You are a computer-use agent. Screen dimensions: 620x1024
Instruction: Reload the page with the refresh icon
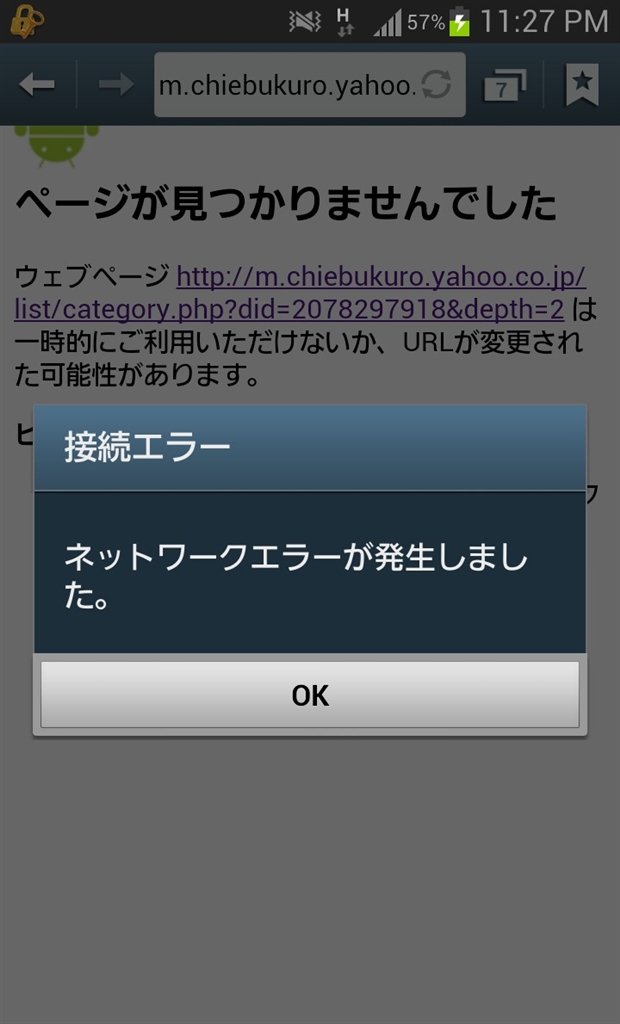[x=437, y=85]
